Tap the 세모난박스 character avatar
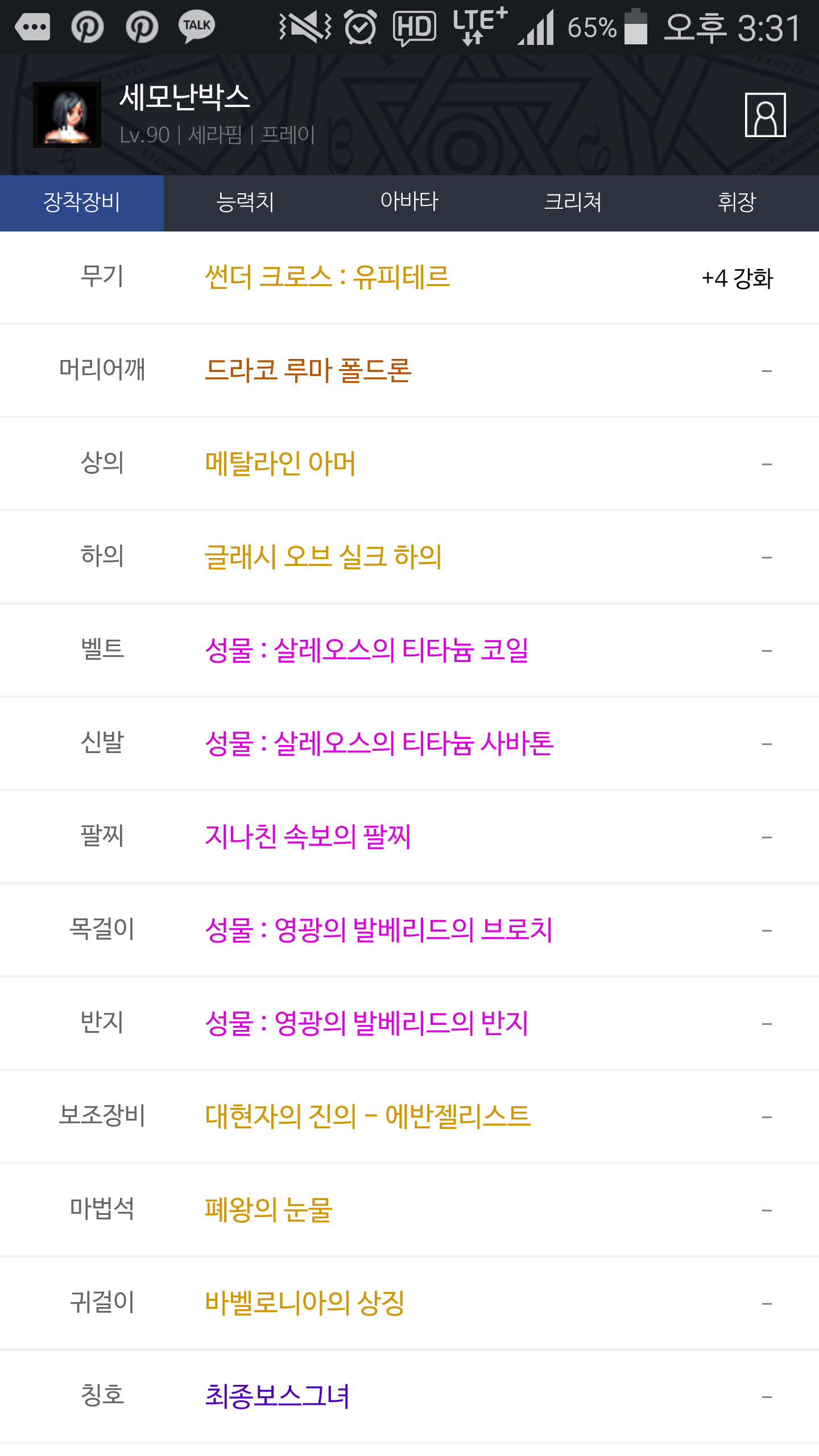819x1456 pixels. point(67,115)
